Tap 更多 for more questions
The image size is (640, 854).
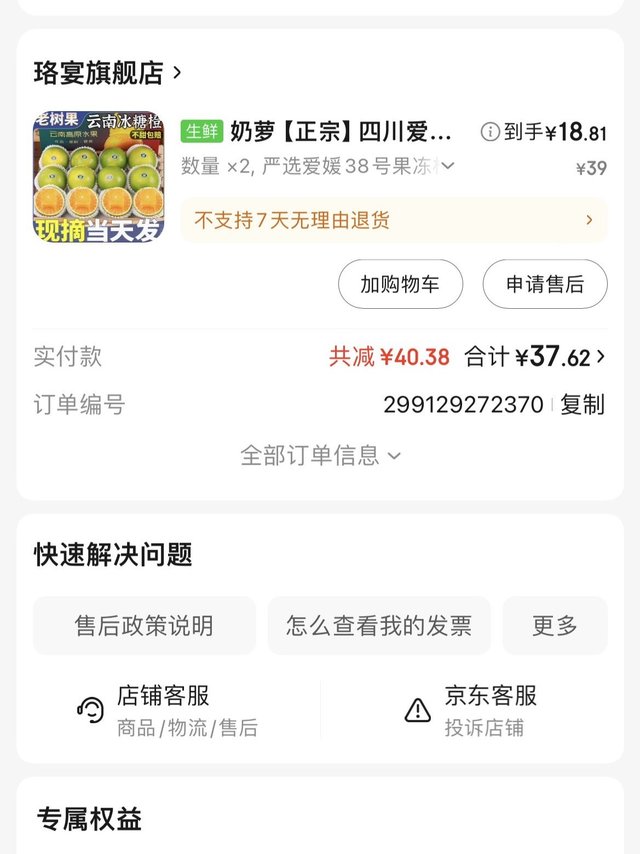click(554, 625)
